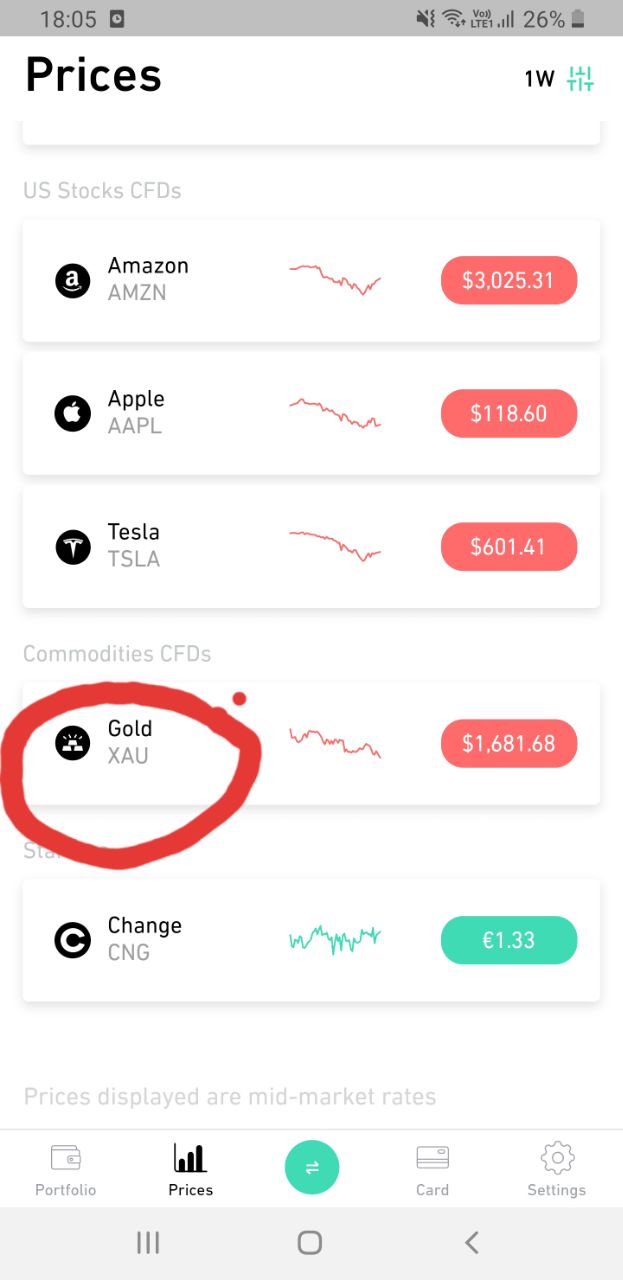Image resolution: width=623 pixels, height=1280 pixels.
Task: Go to the system home screen
Action: click(x=310, y=1243)
